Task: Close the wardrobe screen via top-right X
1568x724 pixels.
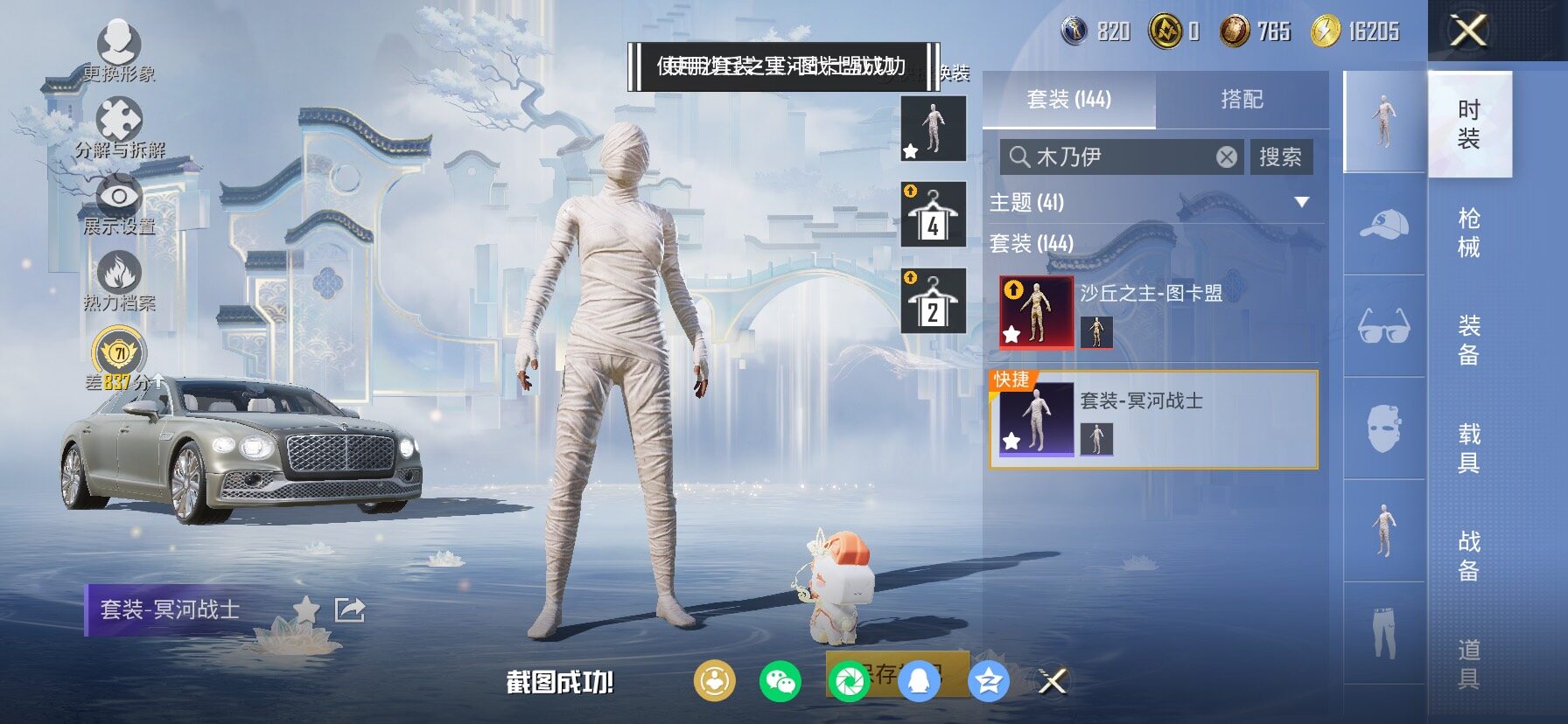Action: 1468,31
